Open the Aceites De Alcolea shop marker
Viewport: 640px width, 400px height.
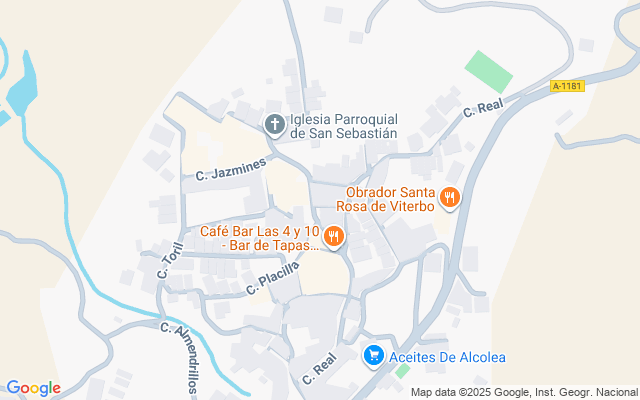[374, 356]
